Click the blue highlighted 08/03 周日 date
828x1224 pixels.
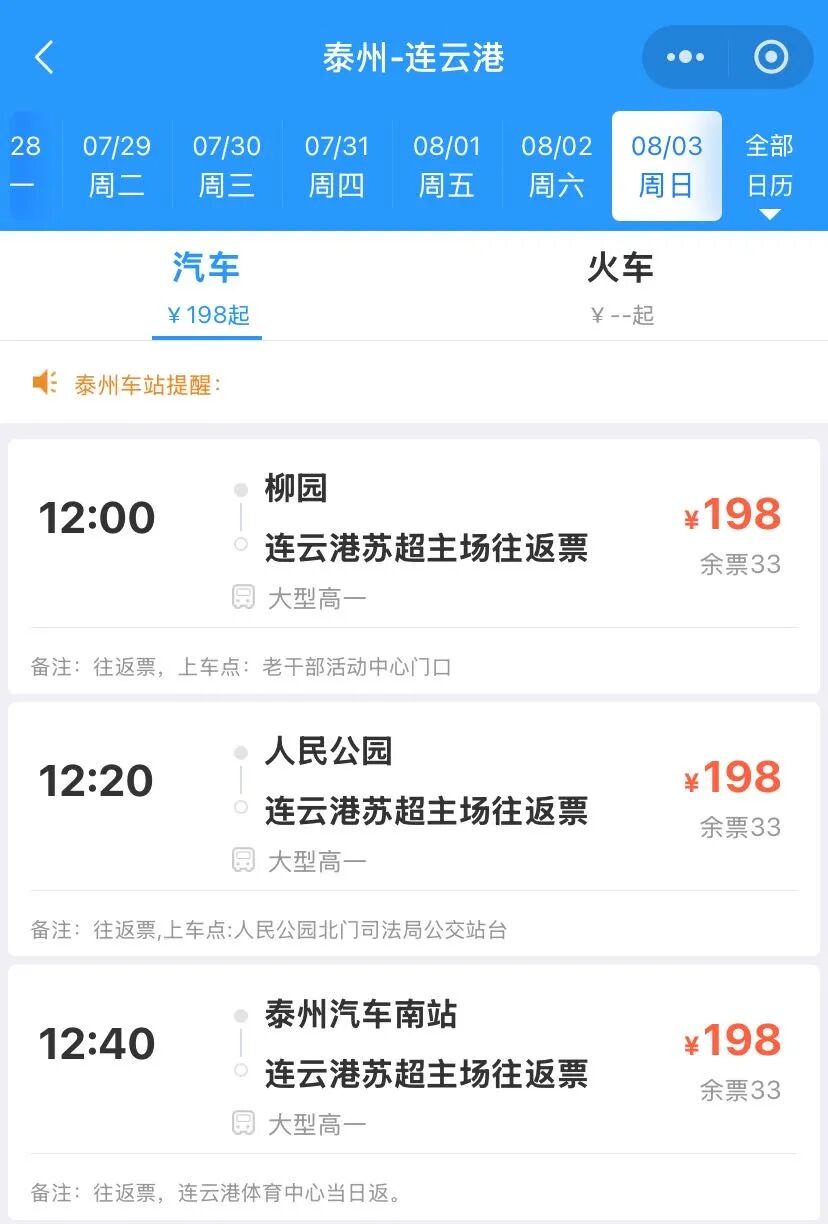tap(666, 165)
